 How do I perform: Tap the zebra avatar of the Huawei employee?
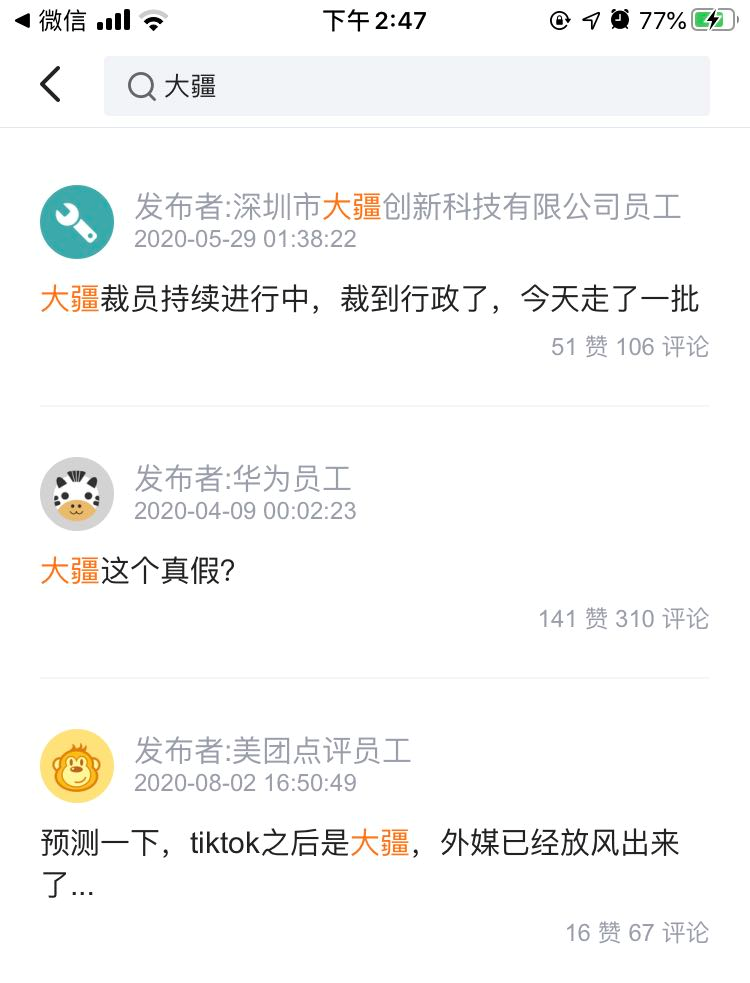[x=77, y=494]
